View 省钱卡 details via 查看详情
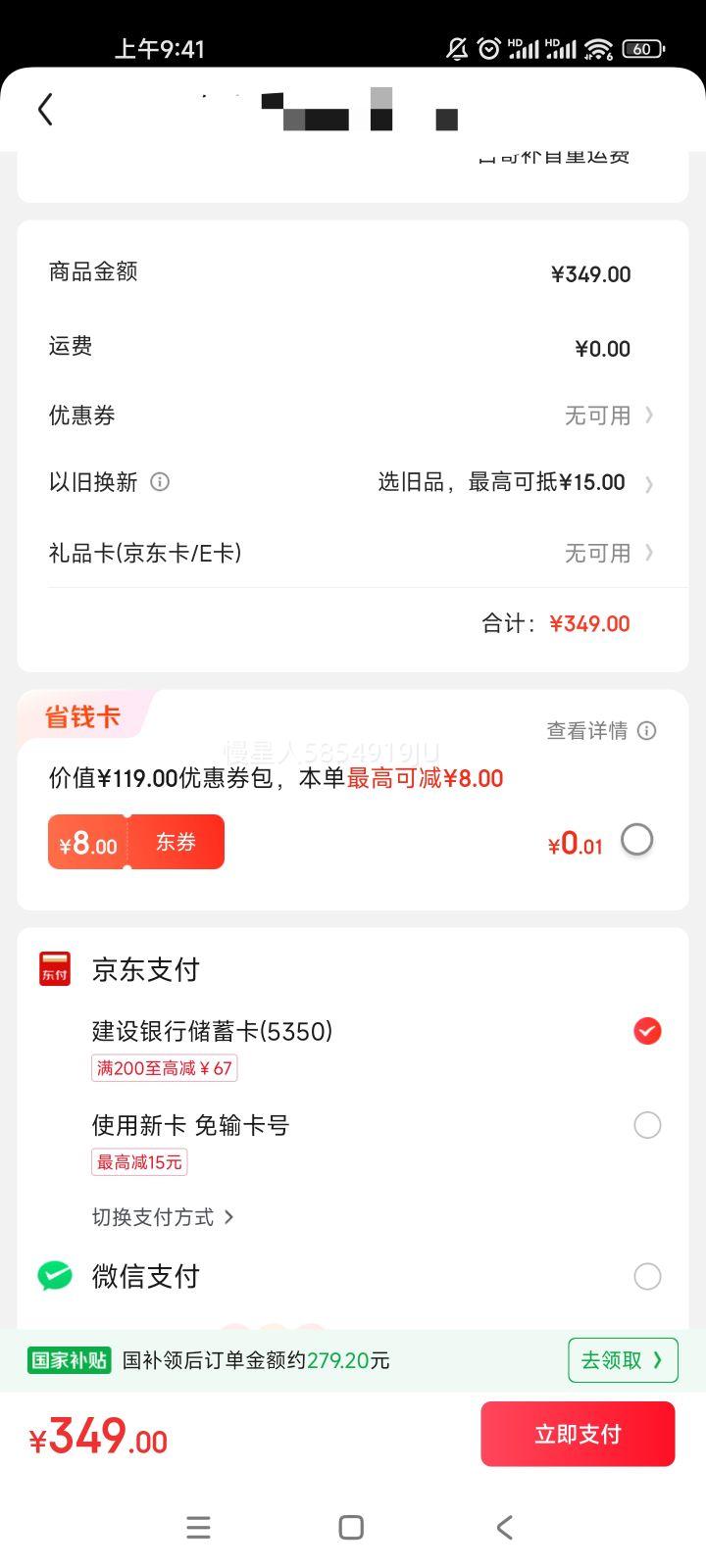 tap(600, 730)
